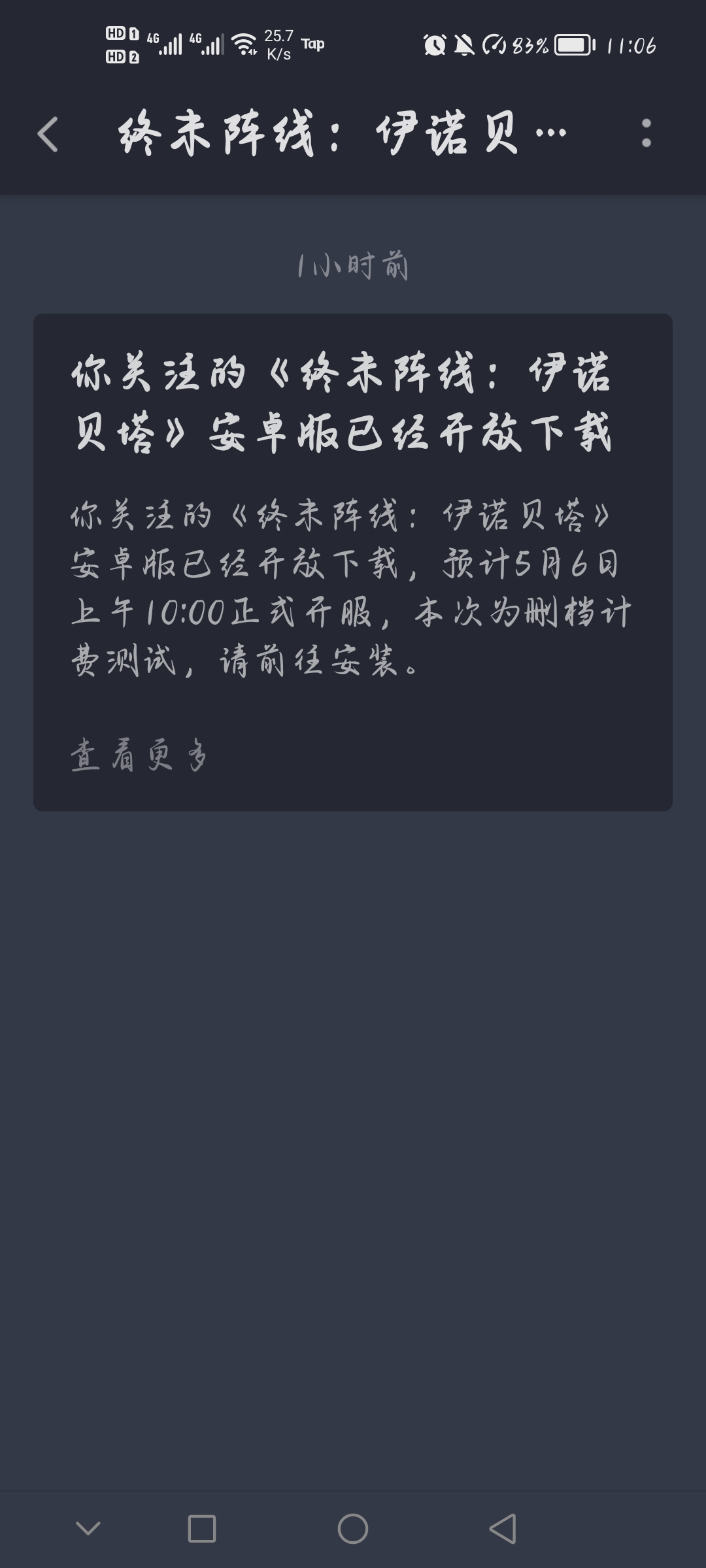Open the three-dot overflow menu

point(646,133)
